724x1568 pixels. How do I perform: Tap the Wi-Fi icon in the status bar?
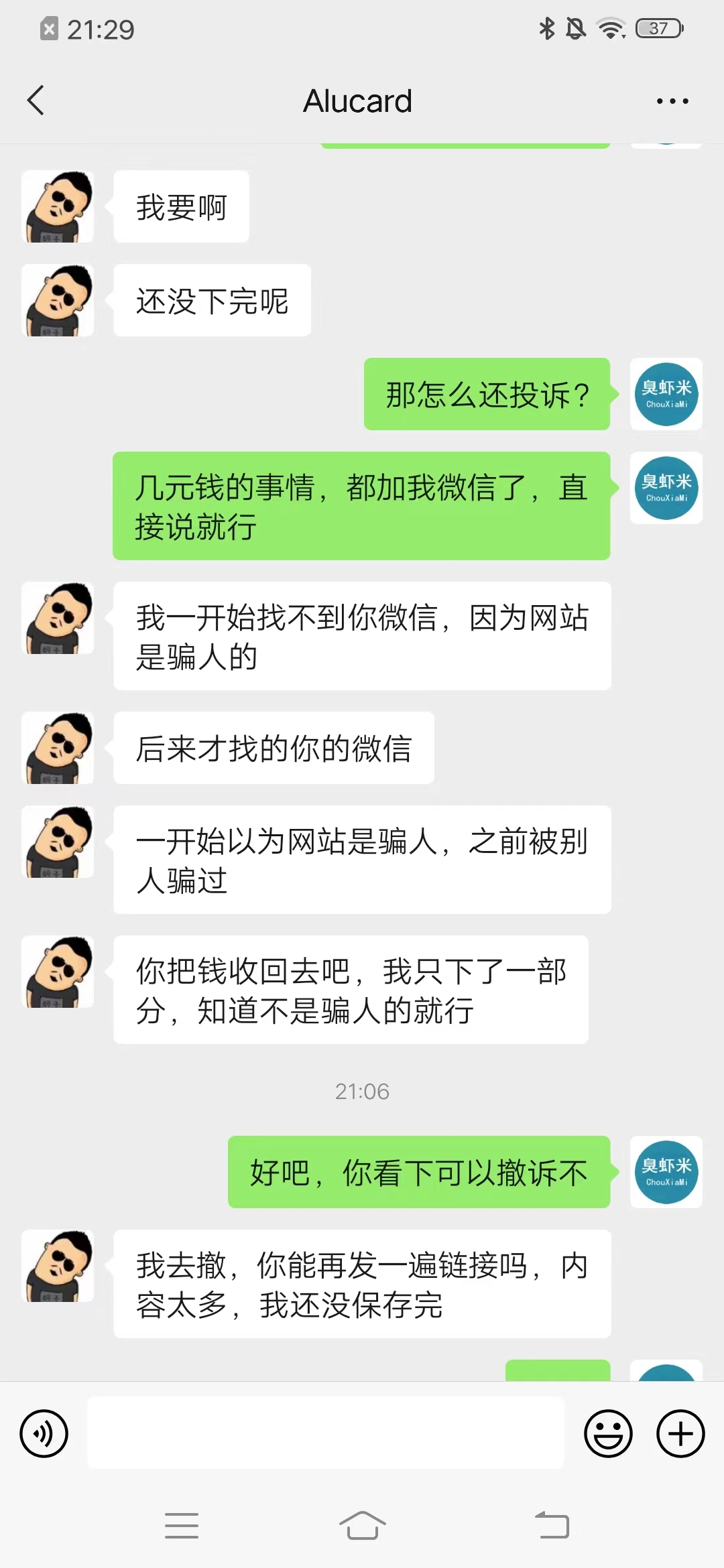click(611, 28)
